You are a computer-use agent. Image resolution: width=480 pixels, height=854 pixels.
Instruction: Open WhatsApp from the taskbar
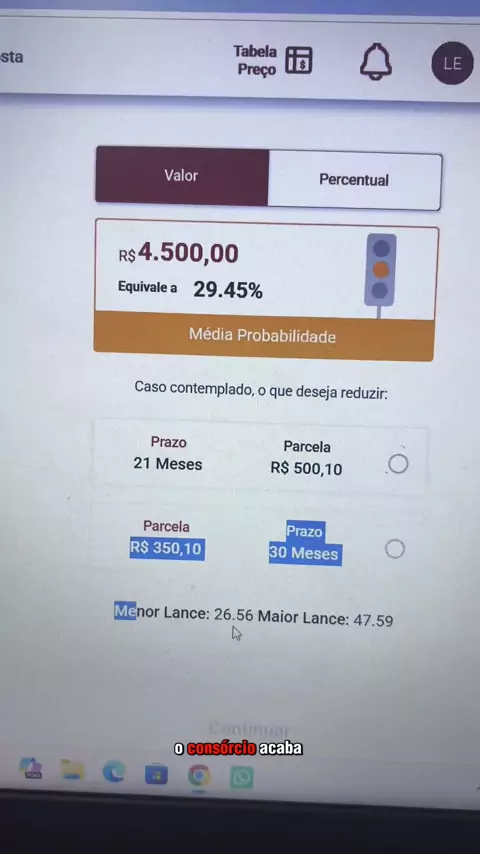[241, 777]
